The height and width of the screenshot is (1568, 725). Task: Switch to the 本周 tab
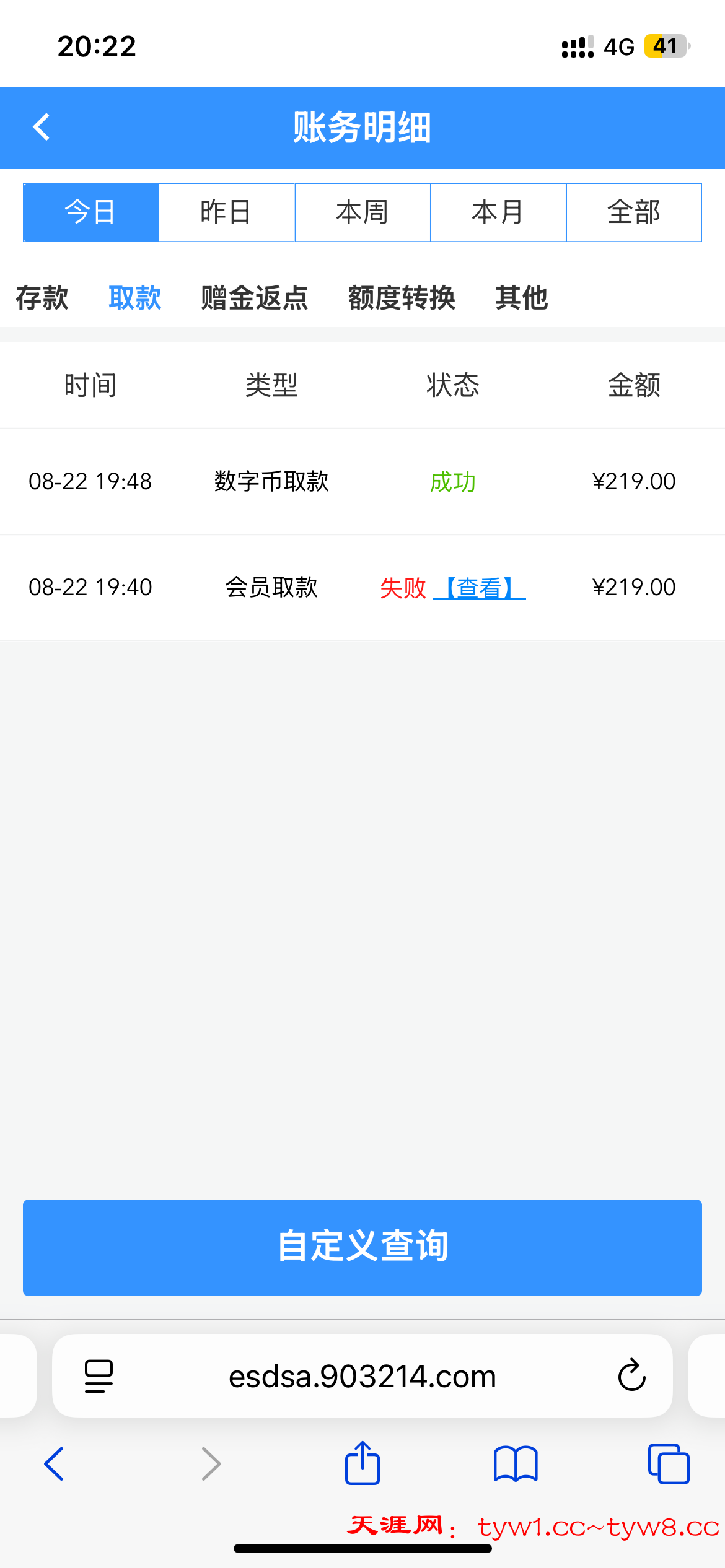pyautogui.click(x=362, y=212)
